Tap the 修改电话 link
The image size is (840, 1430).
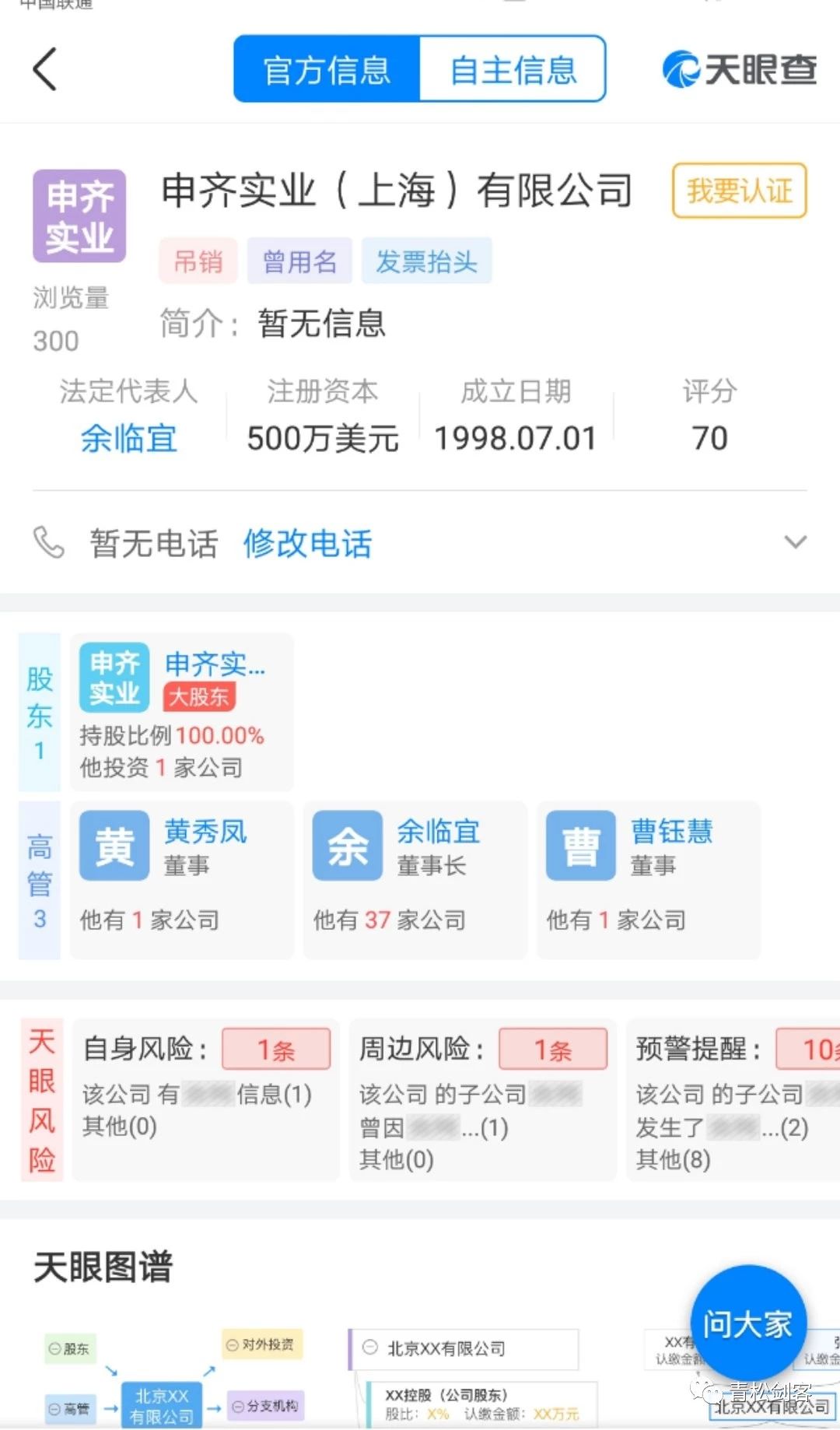pyautogui.click(x=307, y=543)
